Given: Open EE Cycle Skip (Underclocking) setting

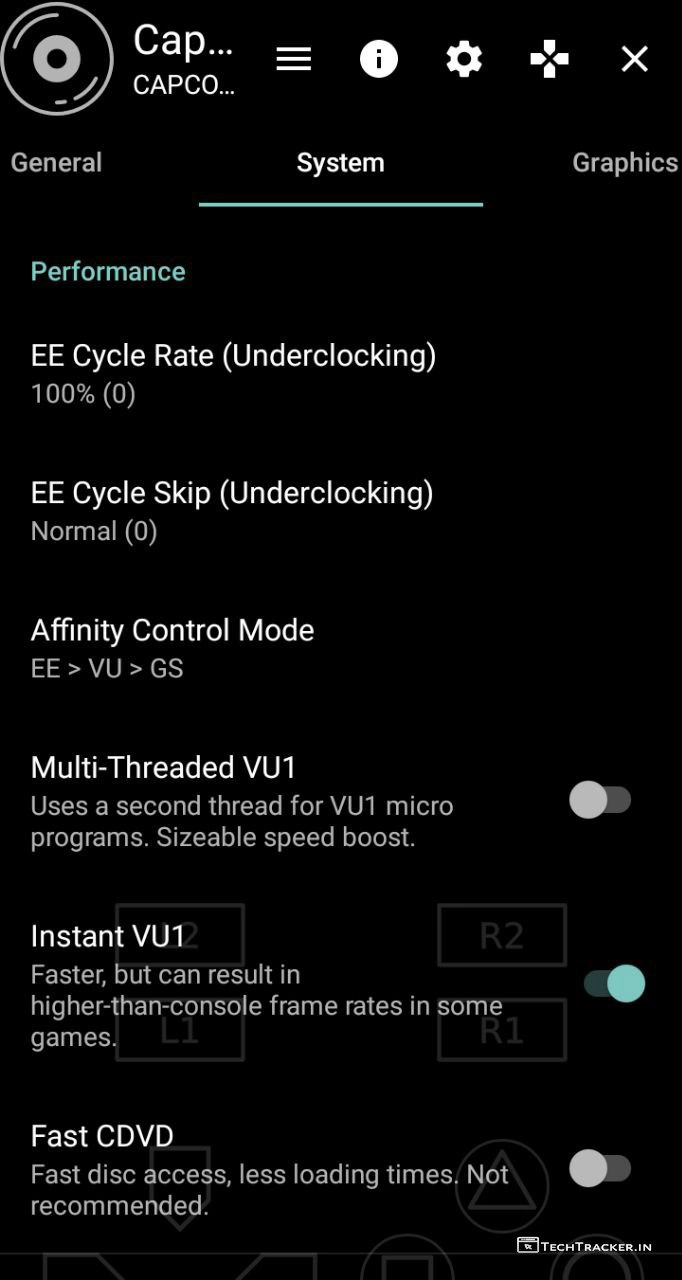Looking at the screenshot, I should point(232,510).
